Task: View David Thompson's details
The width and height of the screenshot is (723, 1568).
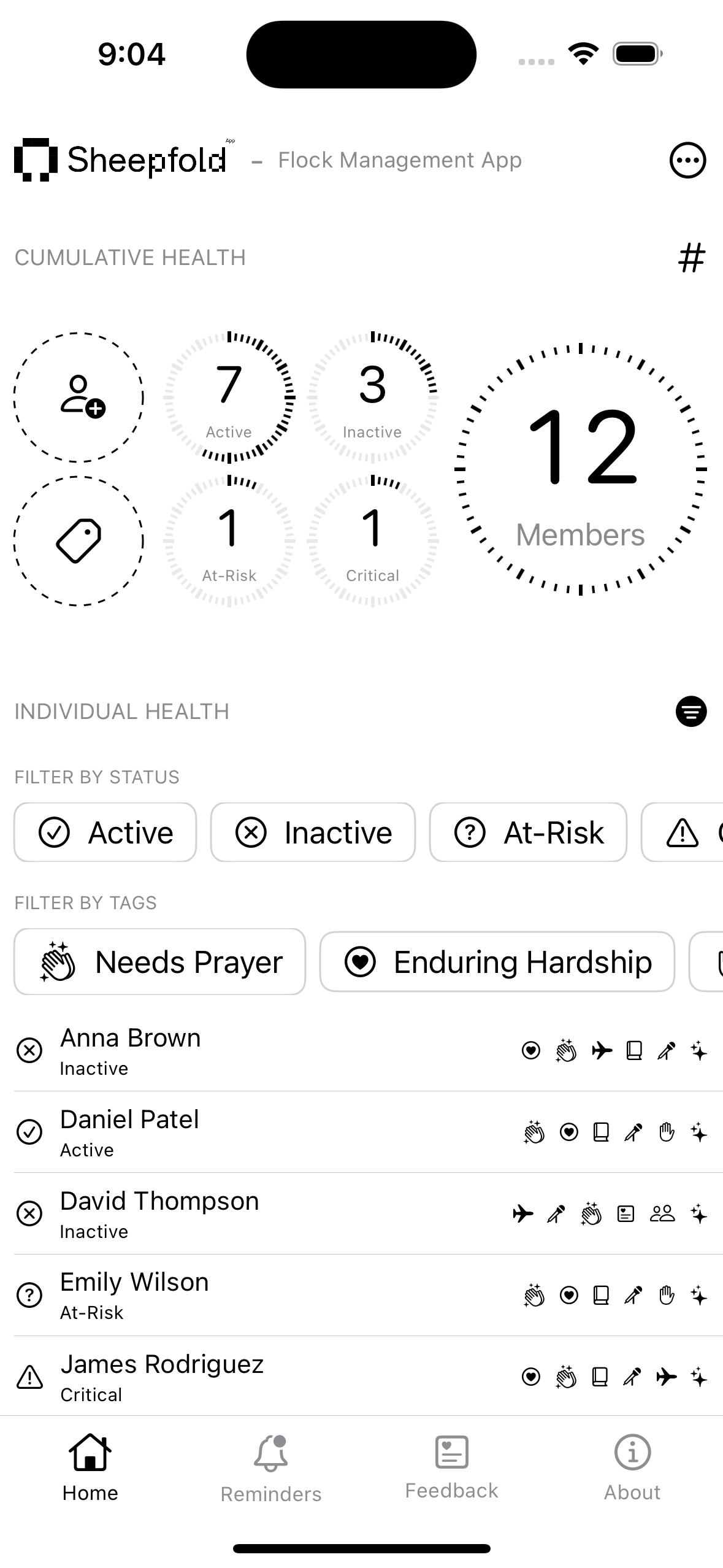Action: (x=368, y=1214)
